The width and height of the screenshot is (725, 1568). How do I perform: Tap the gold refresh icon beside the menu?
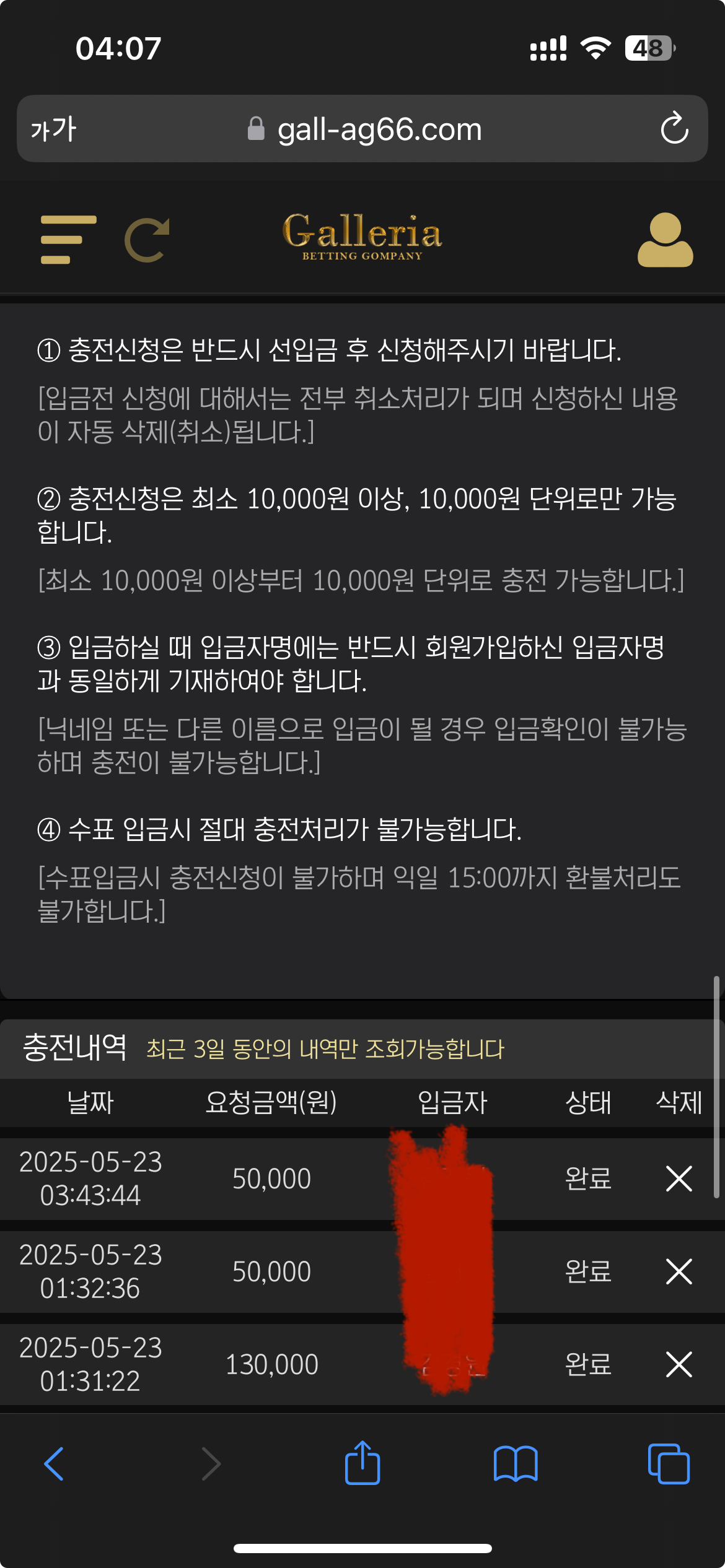pos(147,240)
